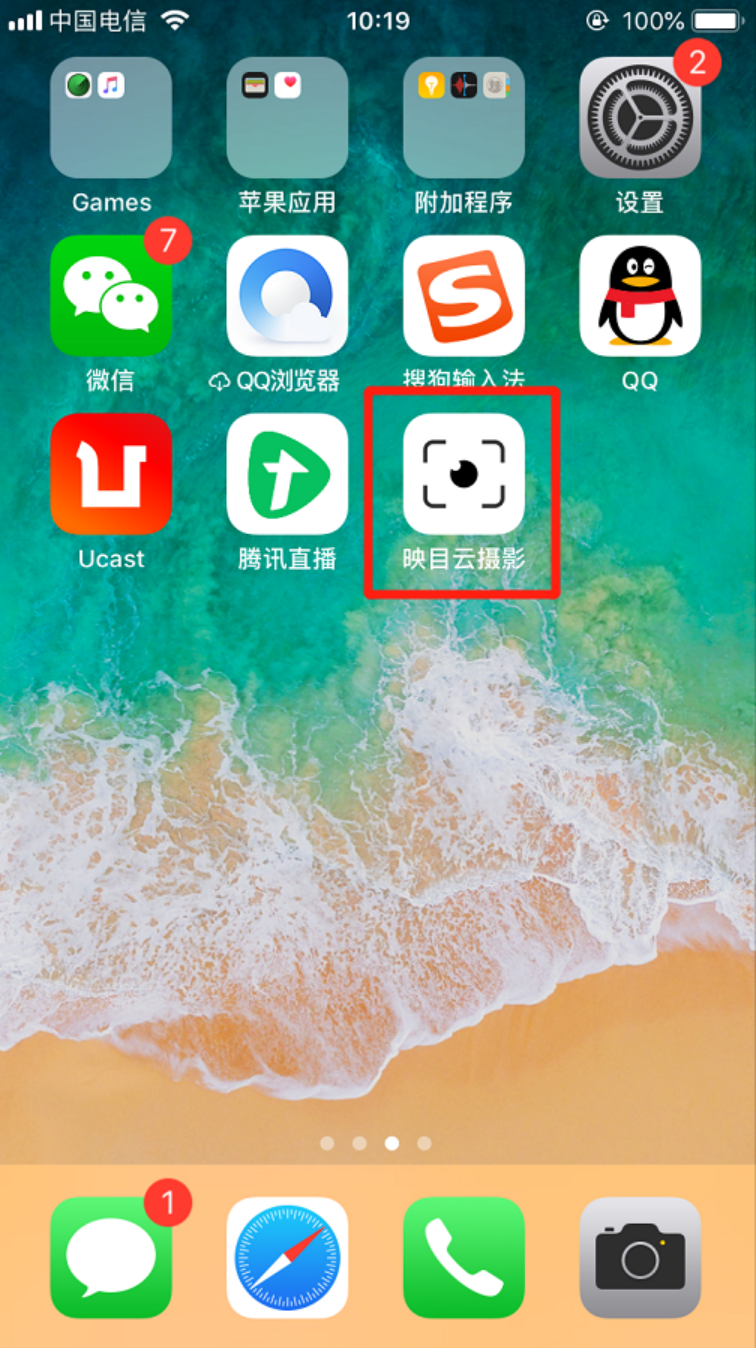Launch QQ浏览器
This screenshot has width=756, height=1349.
(x=287, y=296)
